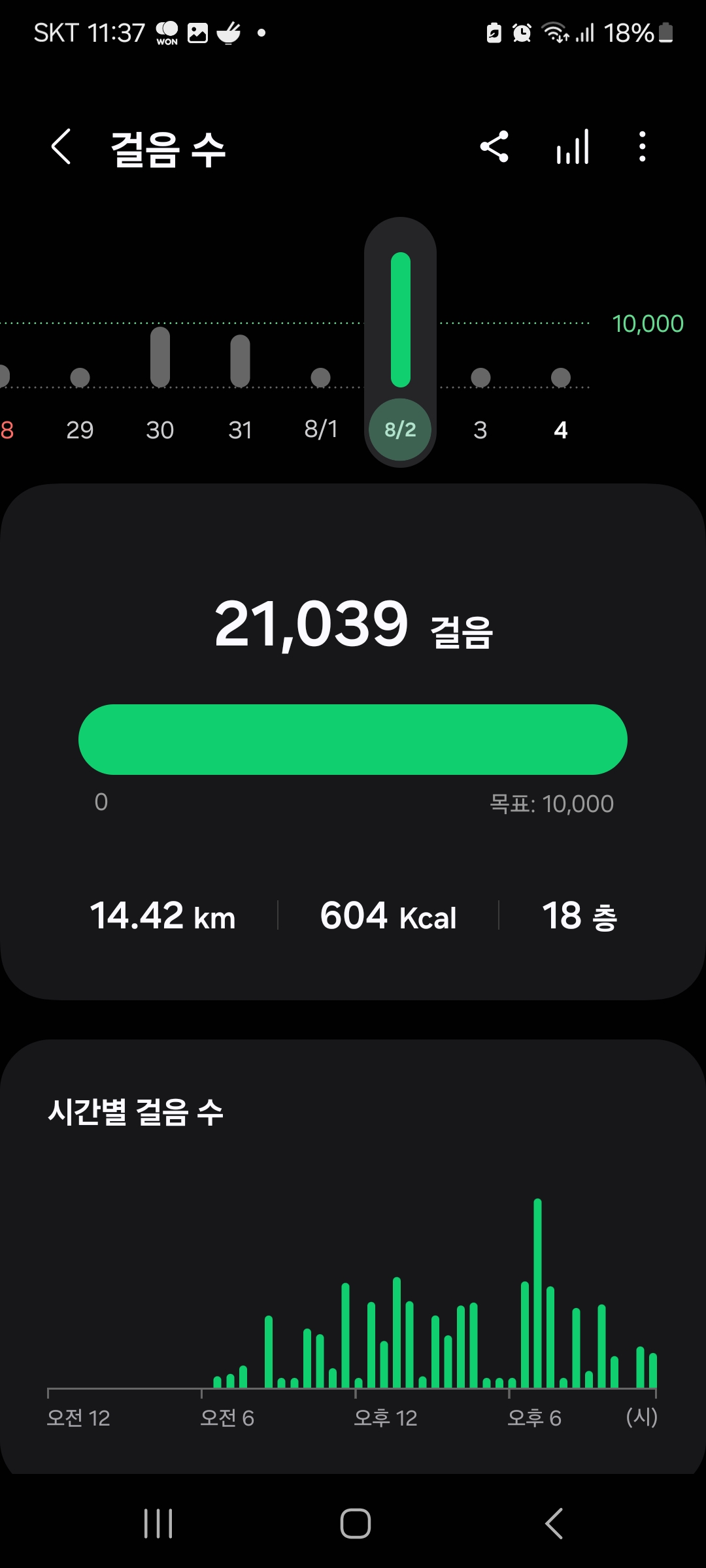Go to the home screen
This screenshot has width=706, height=1568.
355,1524
